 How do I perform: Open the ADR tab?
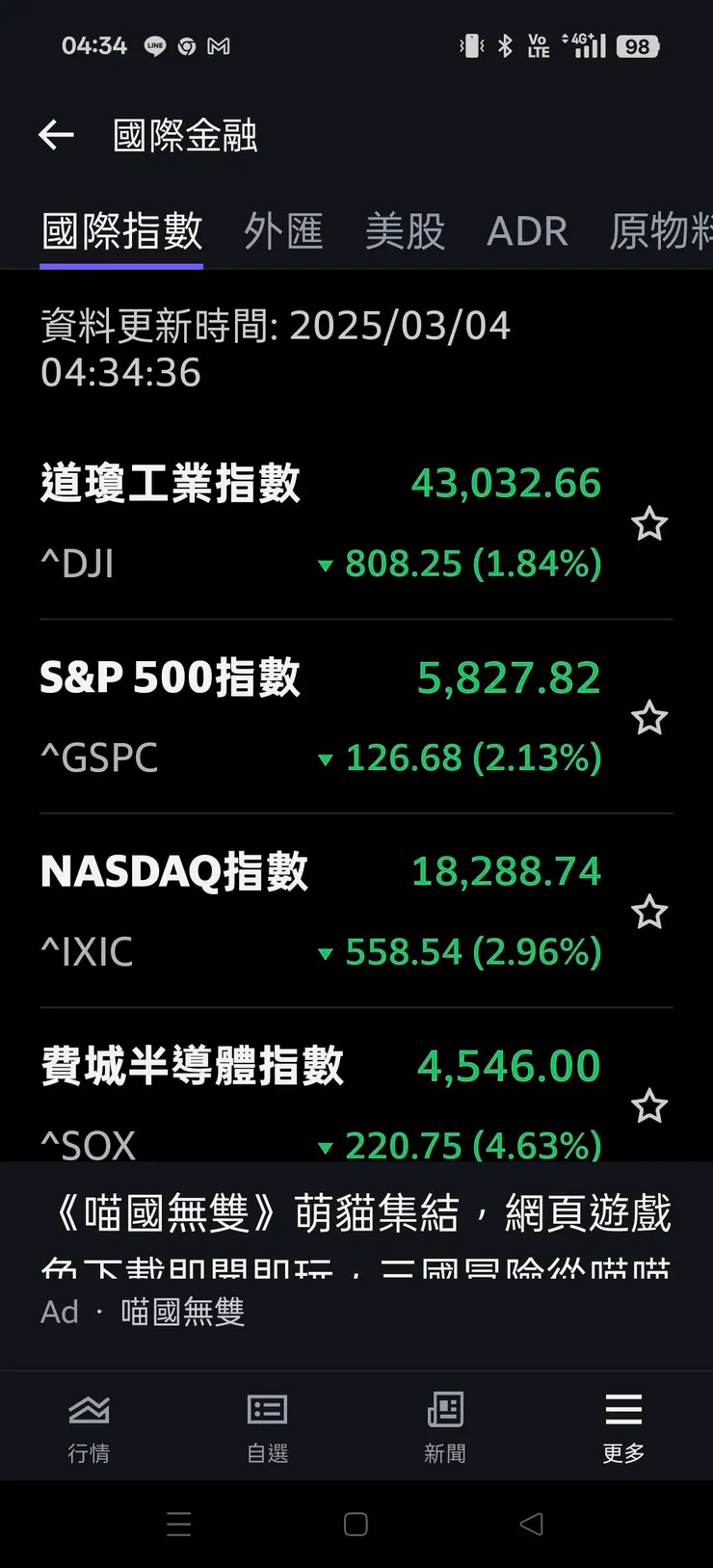[x=527, y=231]
